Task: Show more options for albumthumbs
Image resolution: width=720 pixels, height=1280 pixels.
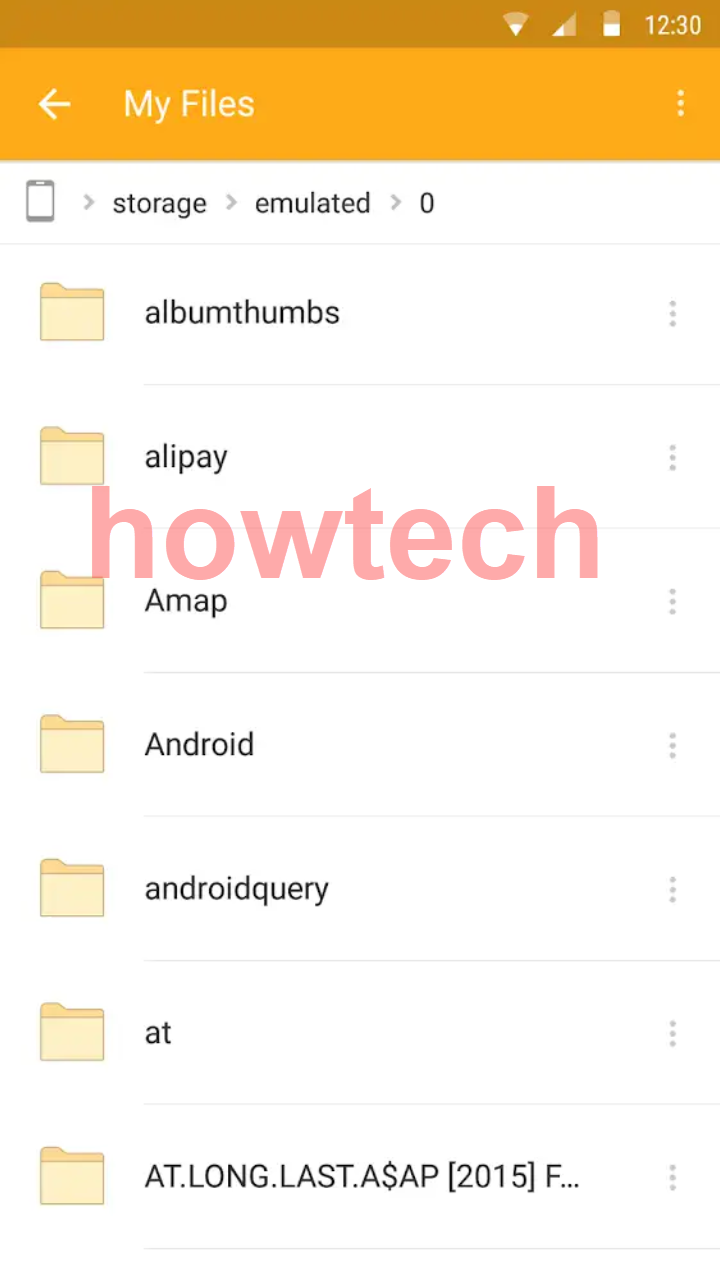Action: [x=672, y=314]
